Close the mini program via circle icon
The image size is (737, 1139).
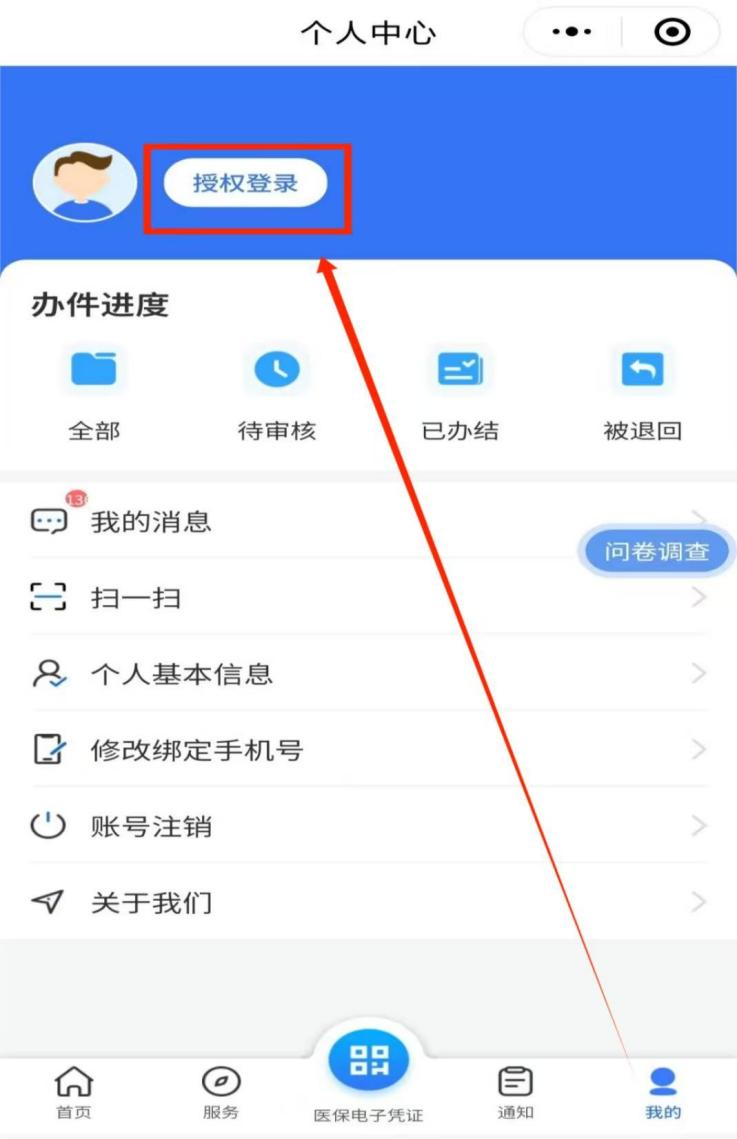coord(672,33)
